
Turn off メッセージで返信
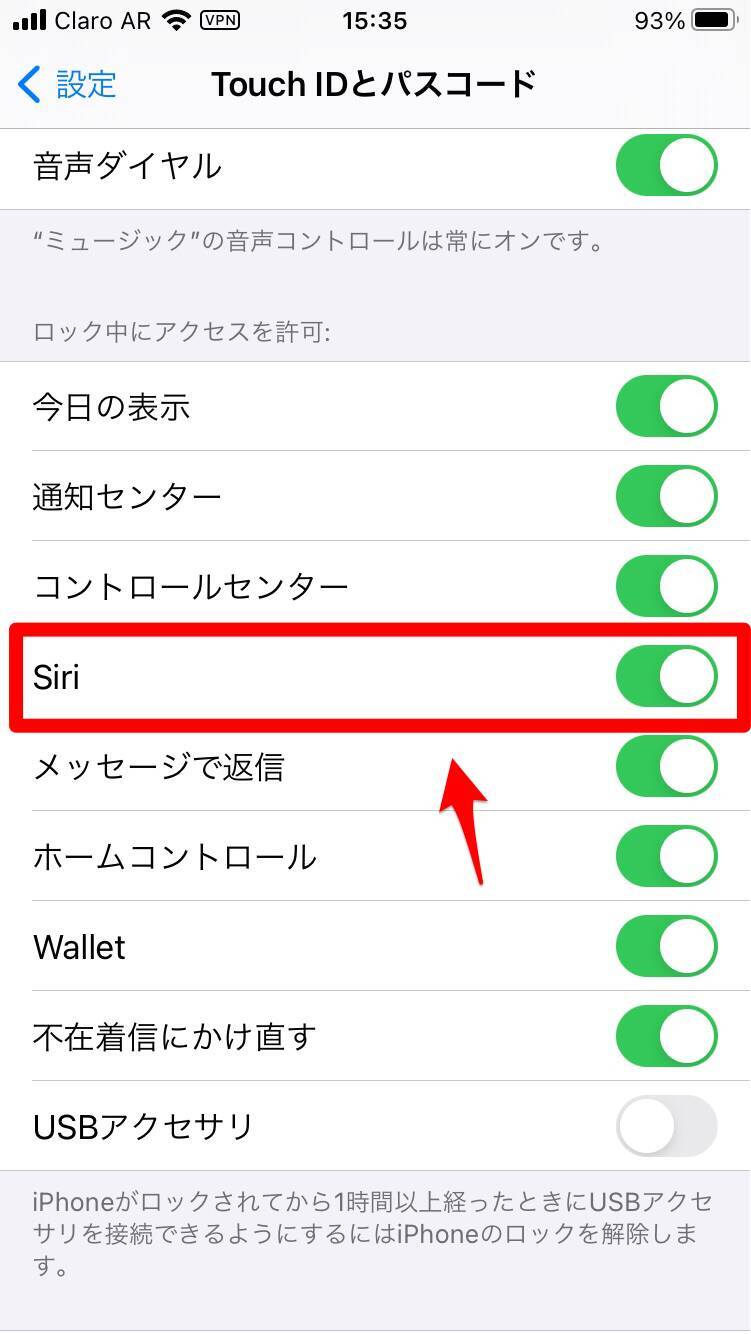666,766
